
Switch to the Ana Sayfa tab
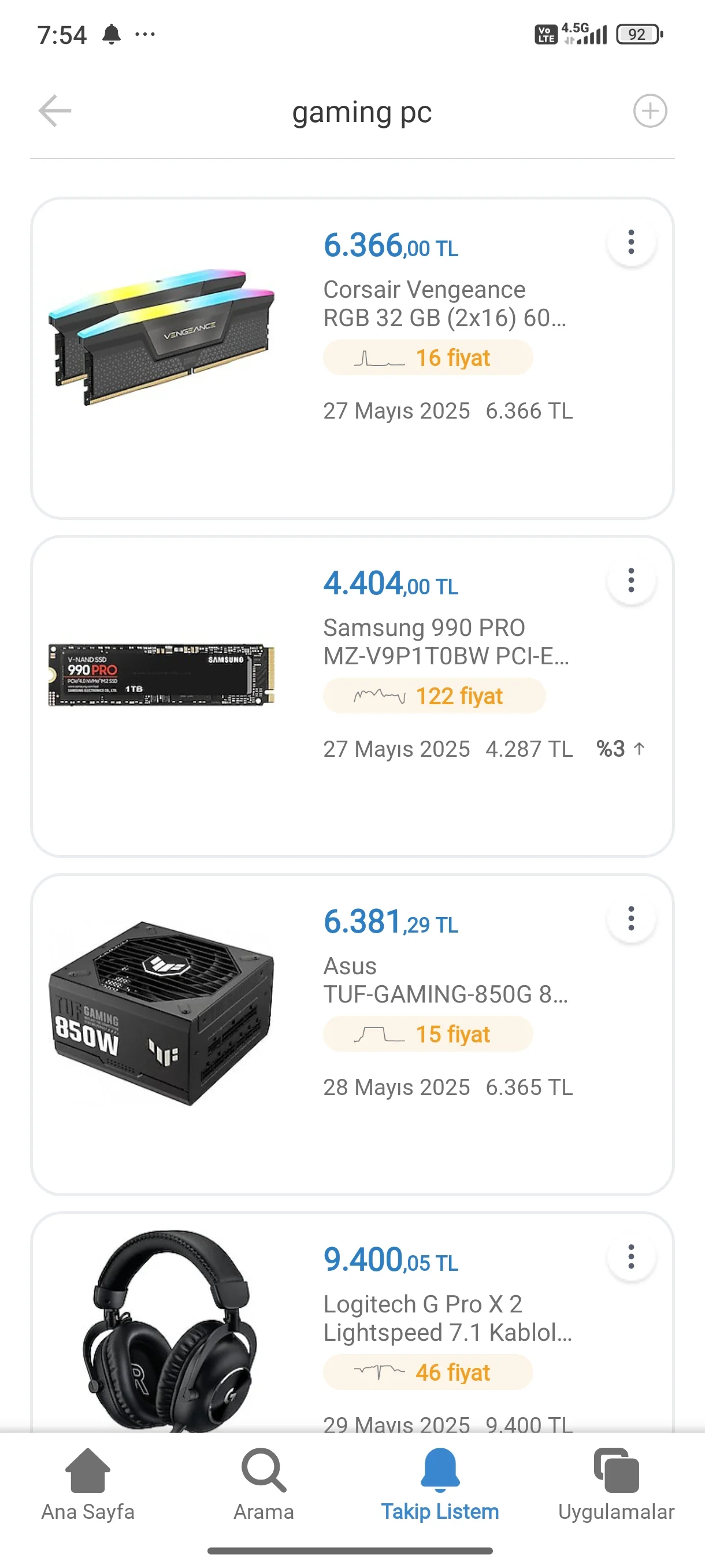[88, 1484]
